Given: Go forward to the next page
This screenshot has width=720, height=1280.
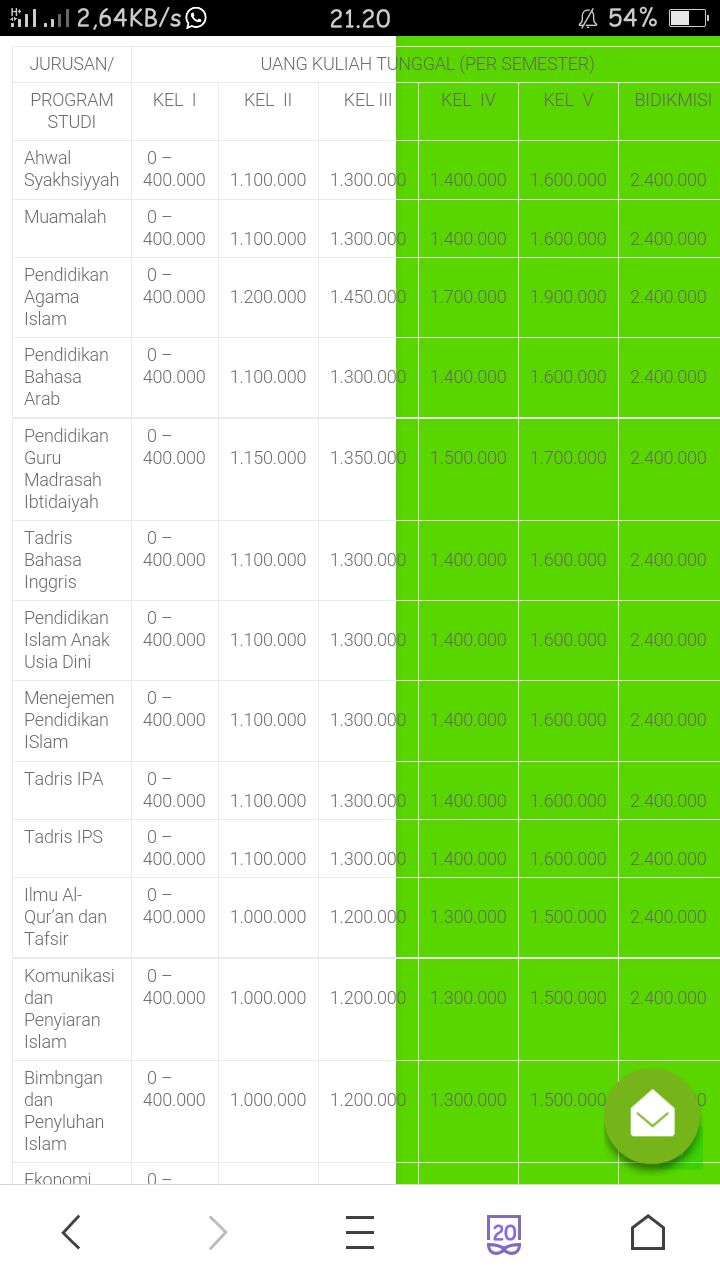Looking at the screenshot, I should click(x=217, y=1232).
